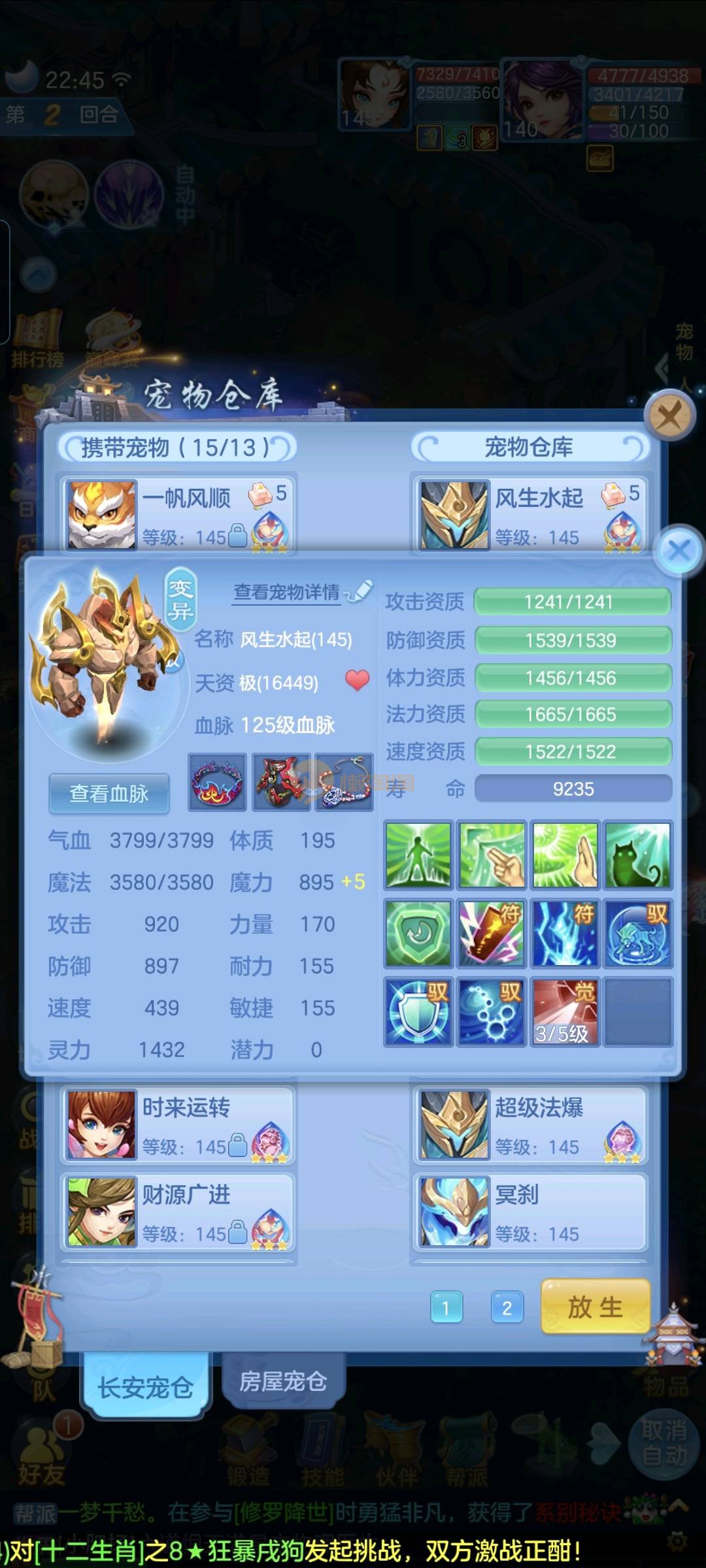Go to page 1 of warehouse
This screenshot has width=706, height=1568.
(446, 1307)
